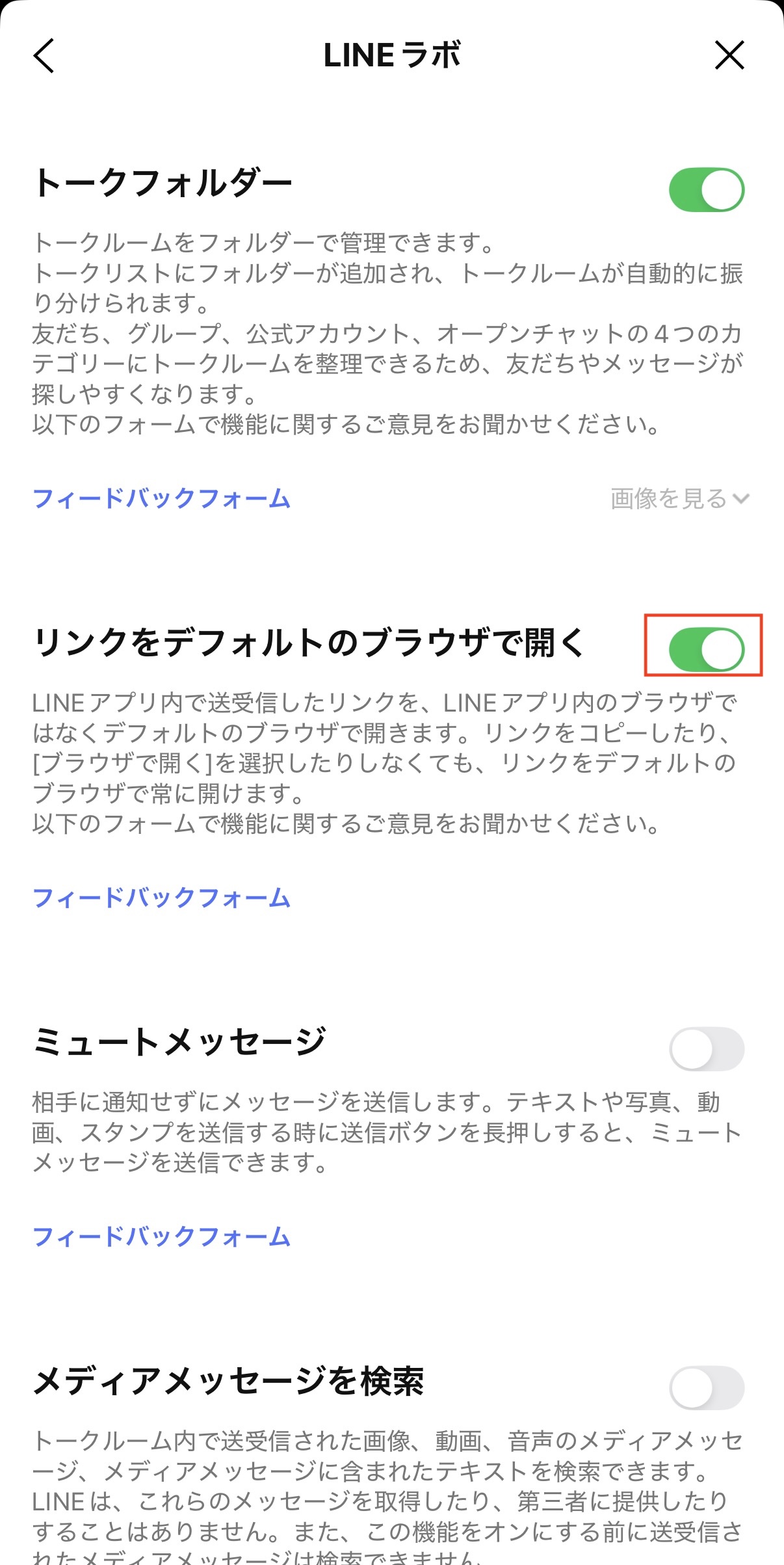Enable the ミュートメッセージ switch
The height and width of the screenshot is (1565, 784).
click(706, 1049)
